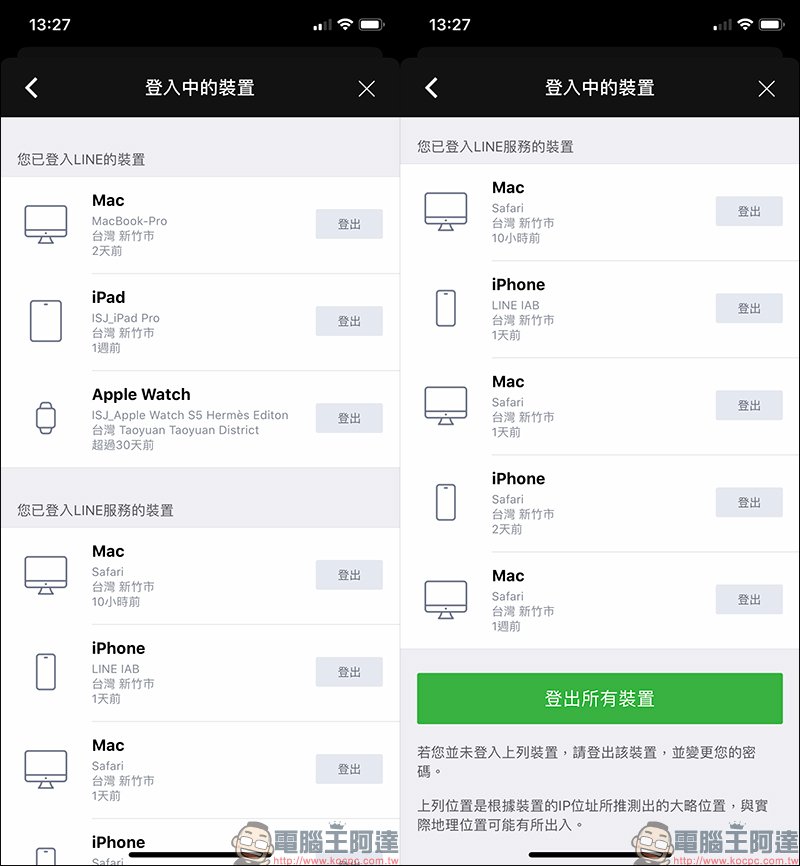Log out the ISJ_iPad Pro device
800x866 pixels.
[349, 321]
